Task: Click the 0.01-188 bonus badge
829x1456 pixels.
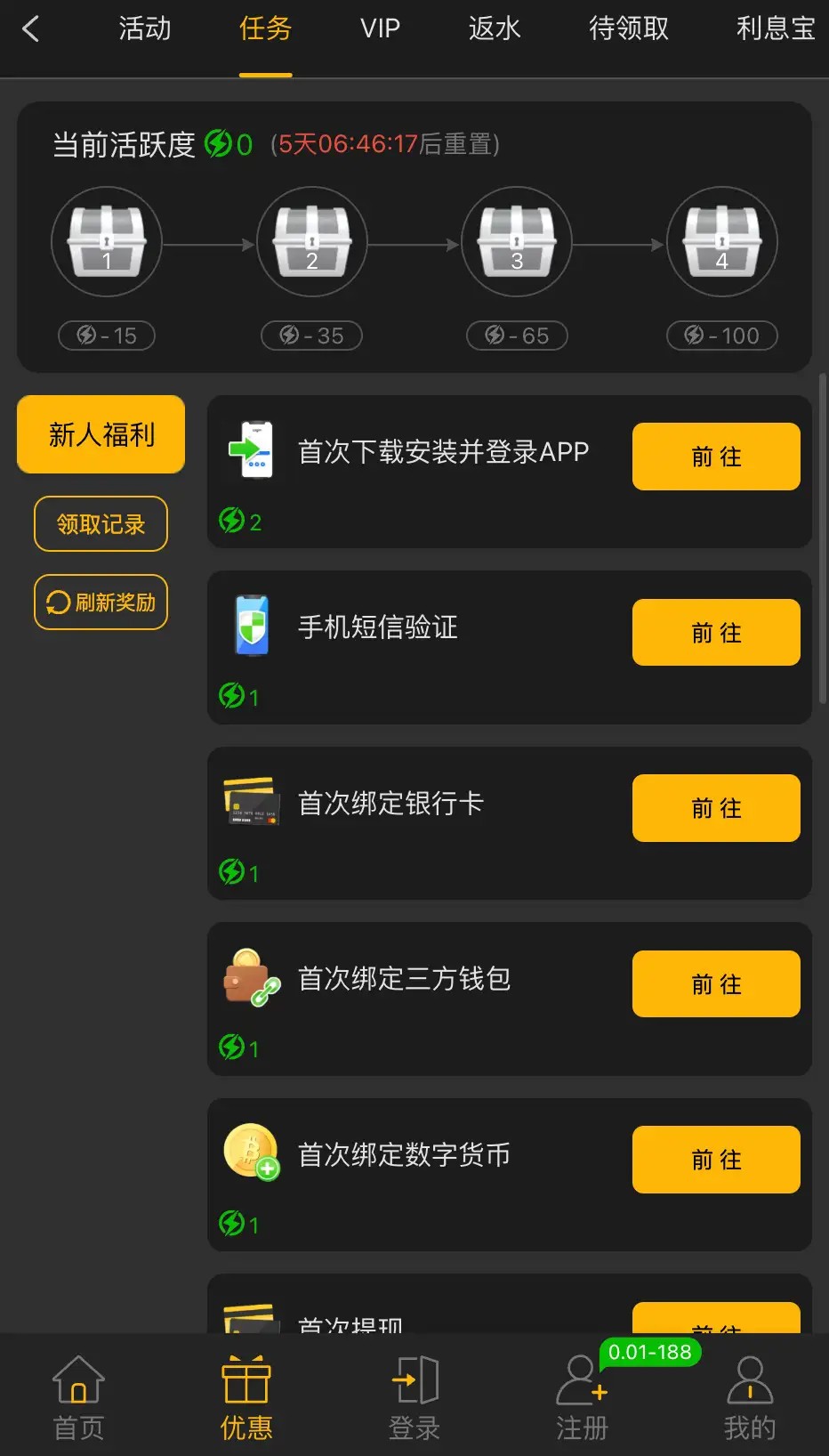Action: (648, 1352)
